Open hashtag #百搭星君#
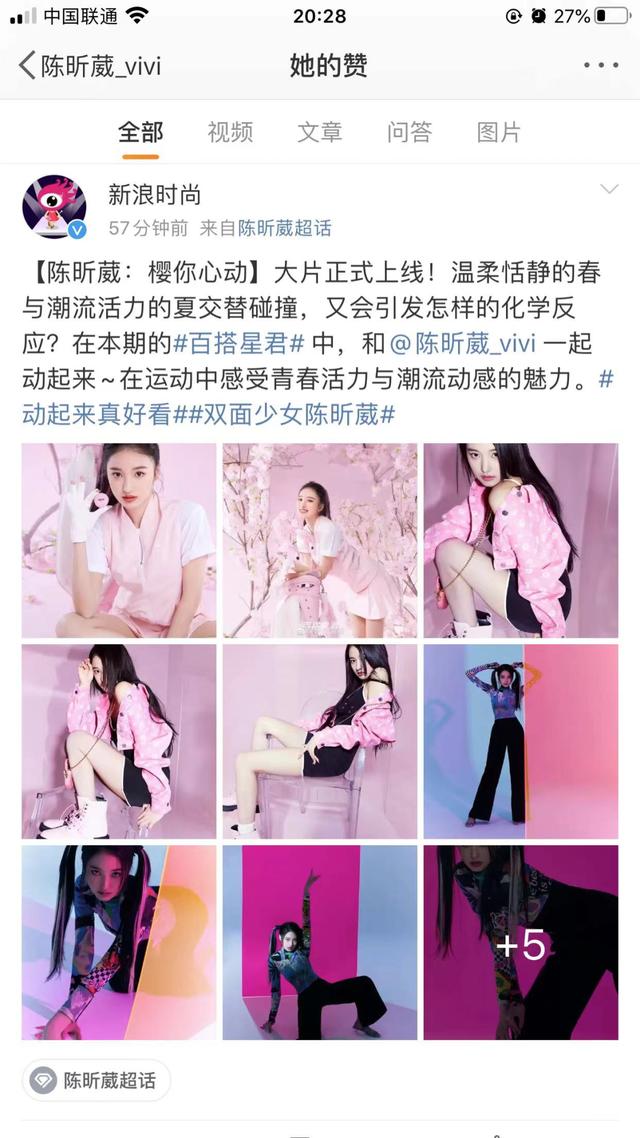This screenshot has height=1138, width=640. (239, 344)
